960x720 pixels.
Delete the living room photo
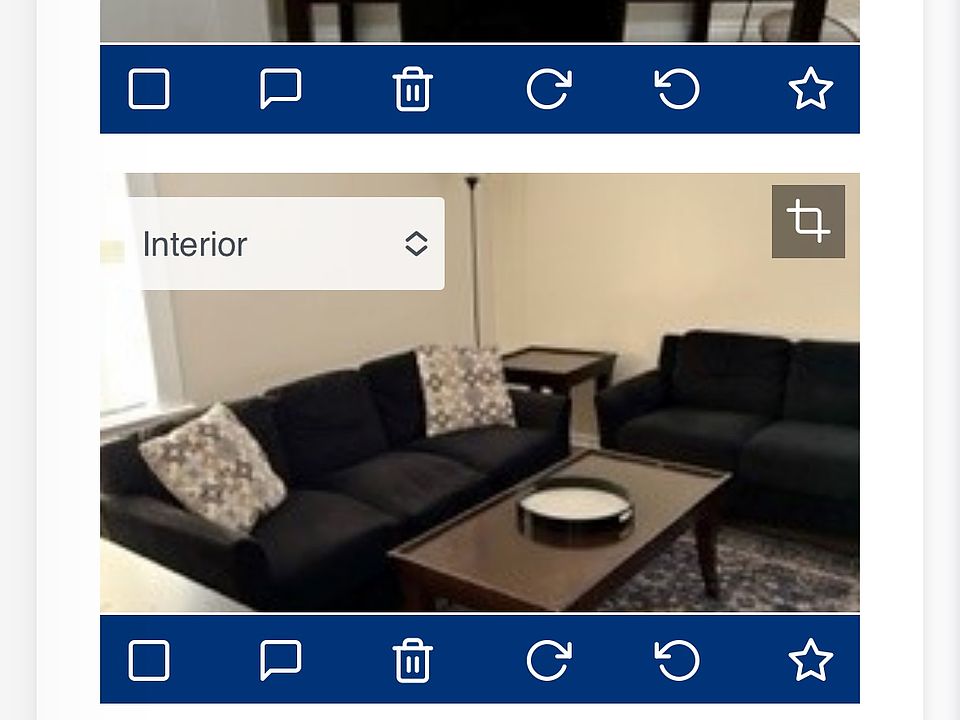[412, 661]
